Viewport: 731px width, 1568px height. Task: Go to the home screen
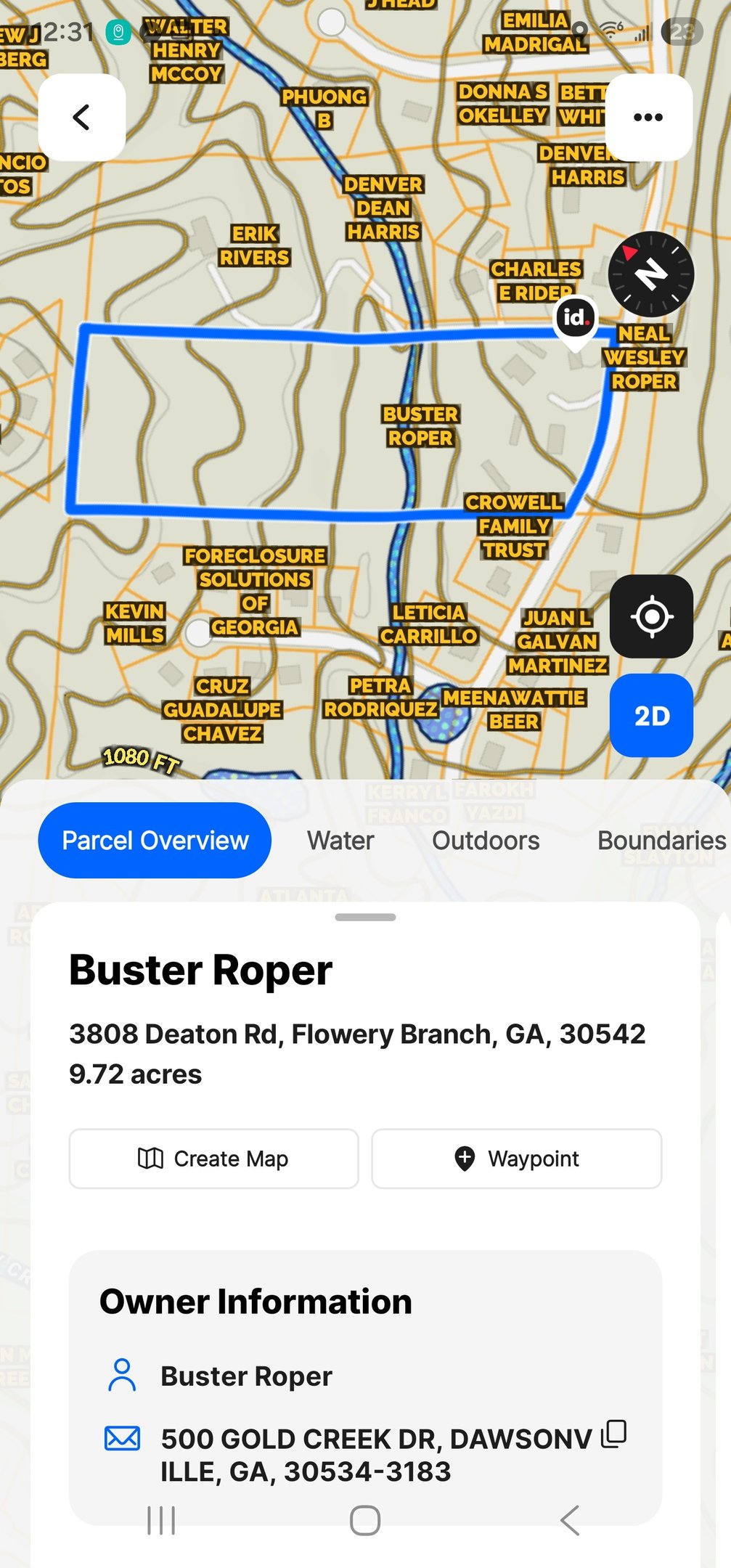tap(365, 1520)
